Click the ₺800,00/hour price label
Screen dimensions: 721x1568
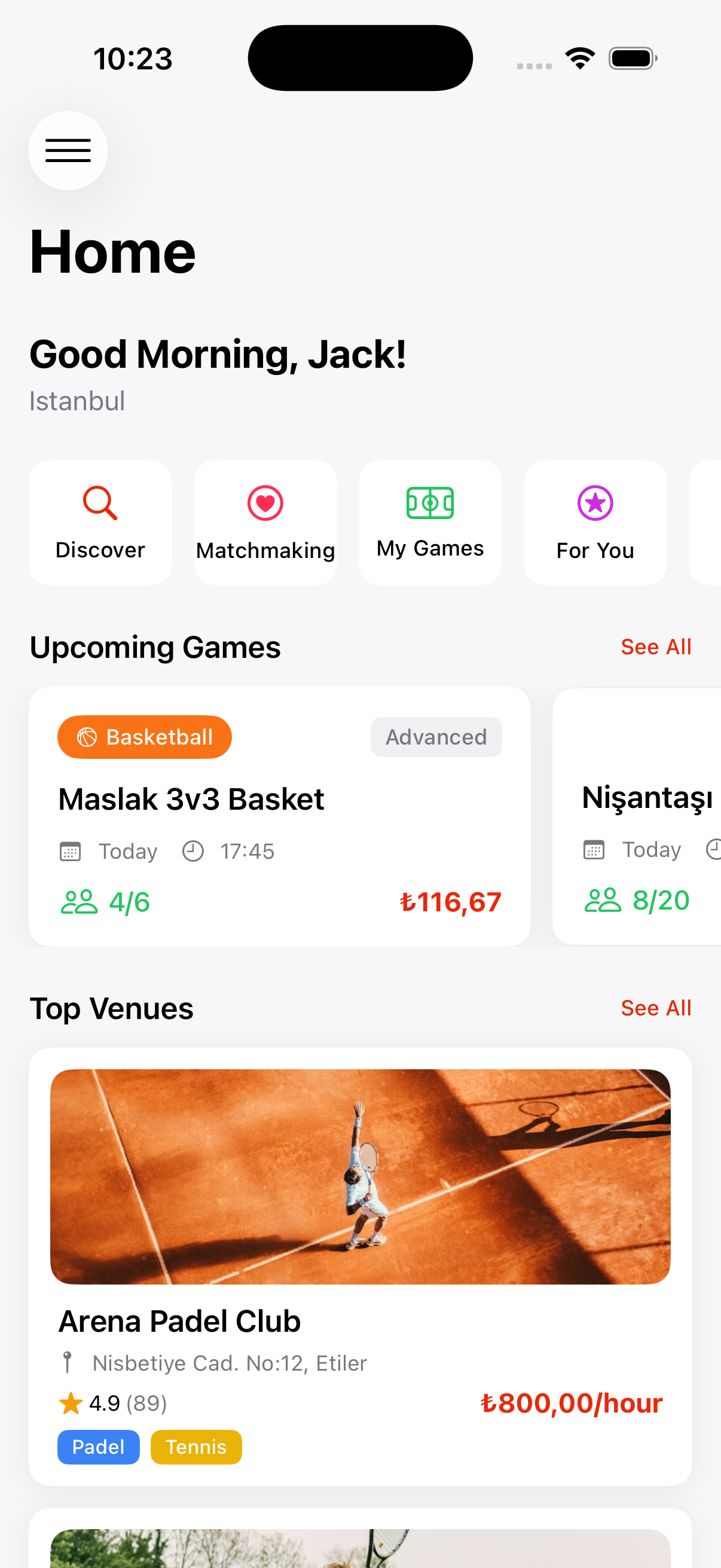coord(570,1403)
